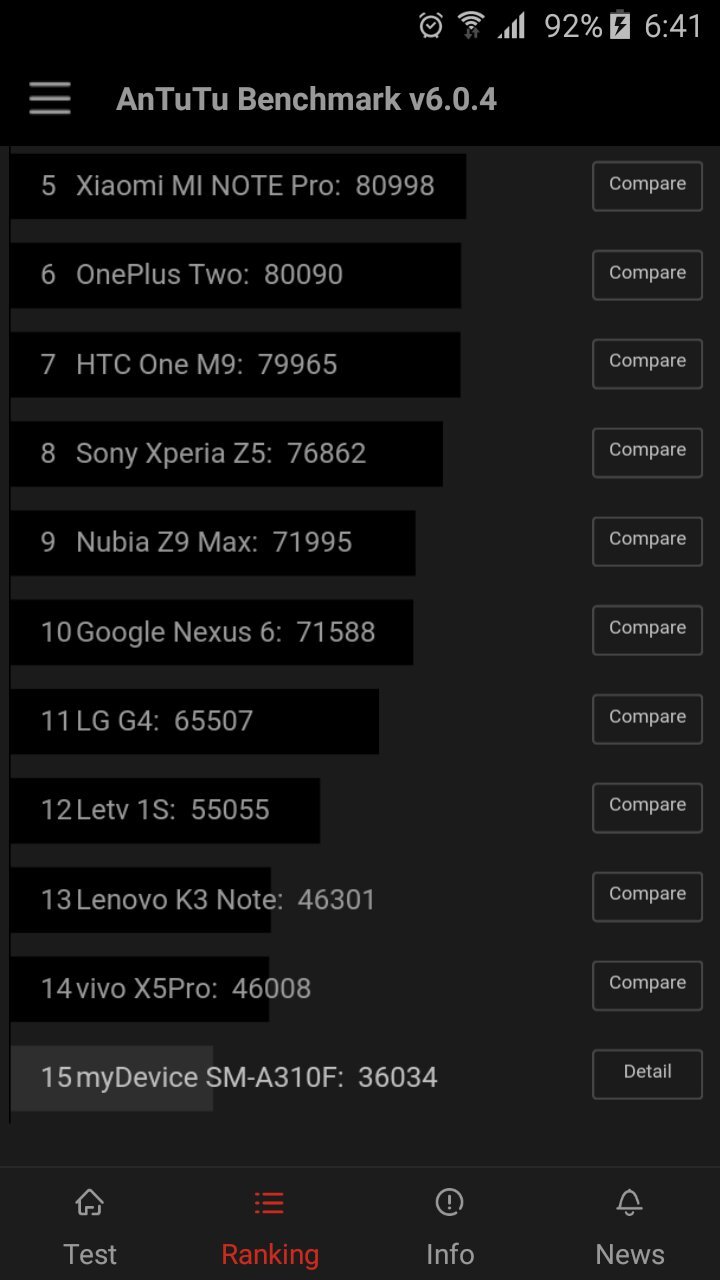Compare with LG G4
This screenshot has width=720, height=1280.
[647, 719]
